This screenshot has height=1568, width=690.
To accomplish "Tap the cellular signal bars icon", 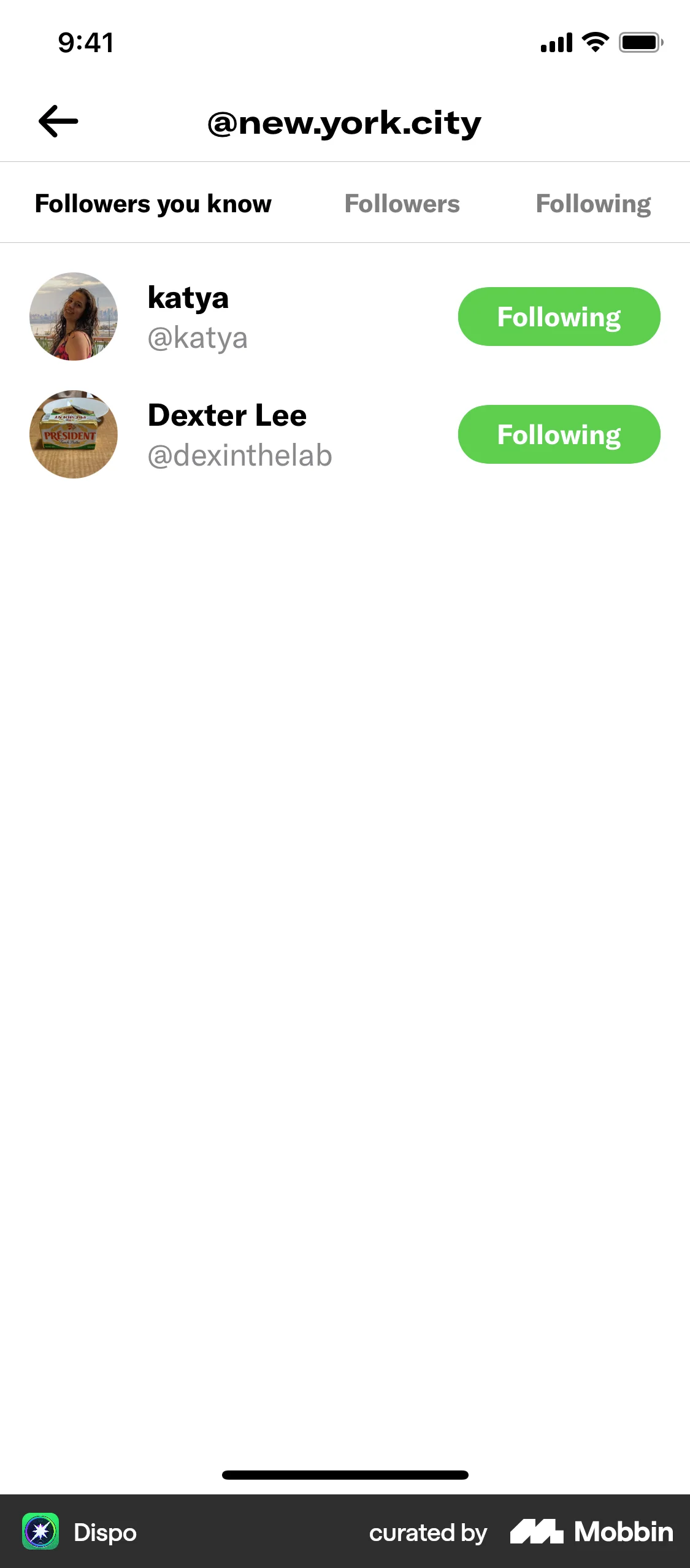I will click(x=554, y=42).
